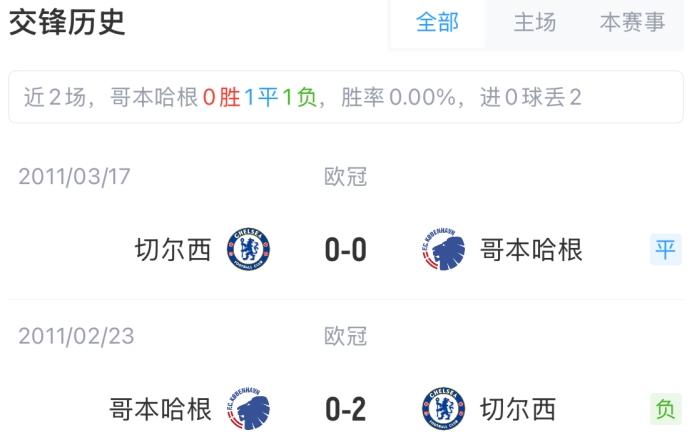688x446 pixels.
Task: Open the 2011/02/23 哥本哈根 0-2 切尔西 match
Action: coord(346,409)
